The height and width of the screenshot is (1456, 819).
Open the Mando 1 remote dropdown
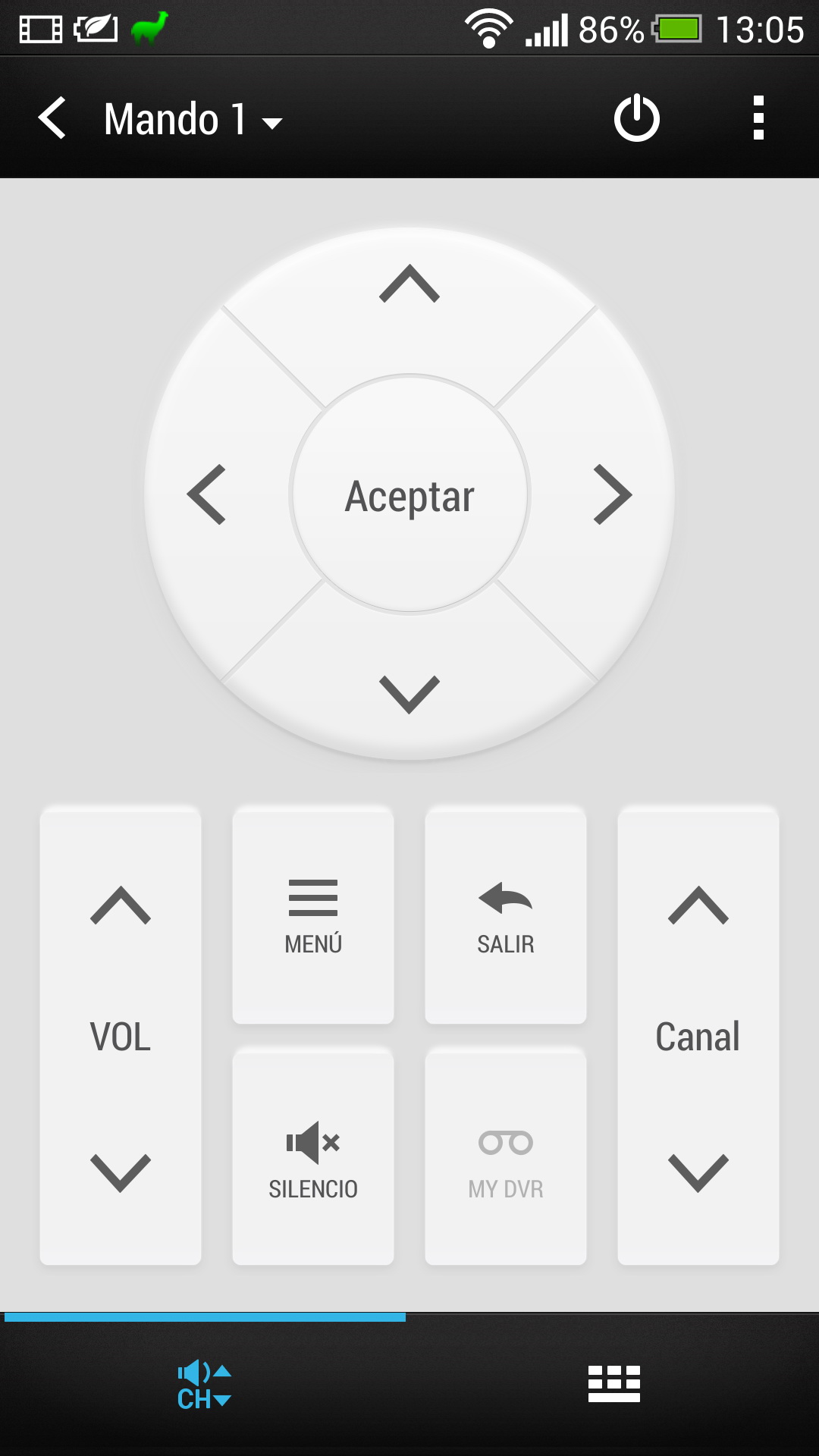coord(193,120)
